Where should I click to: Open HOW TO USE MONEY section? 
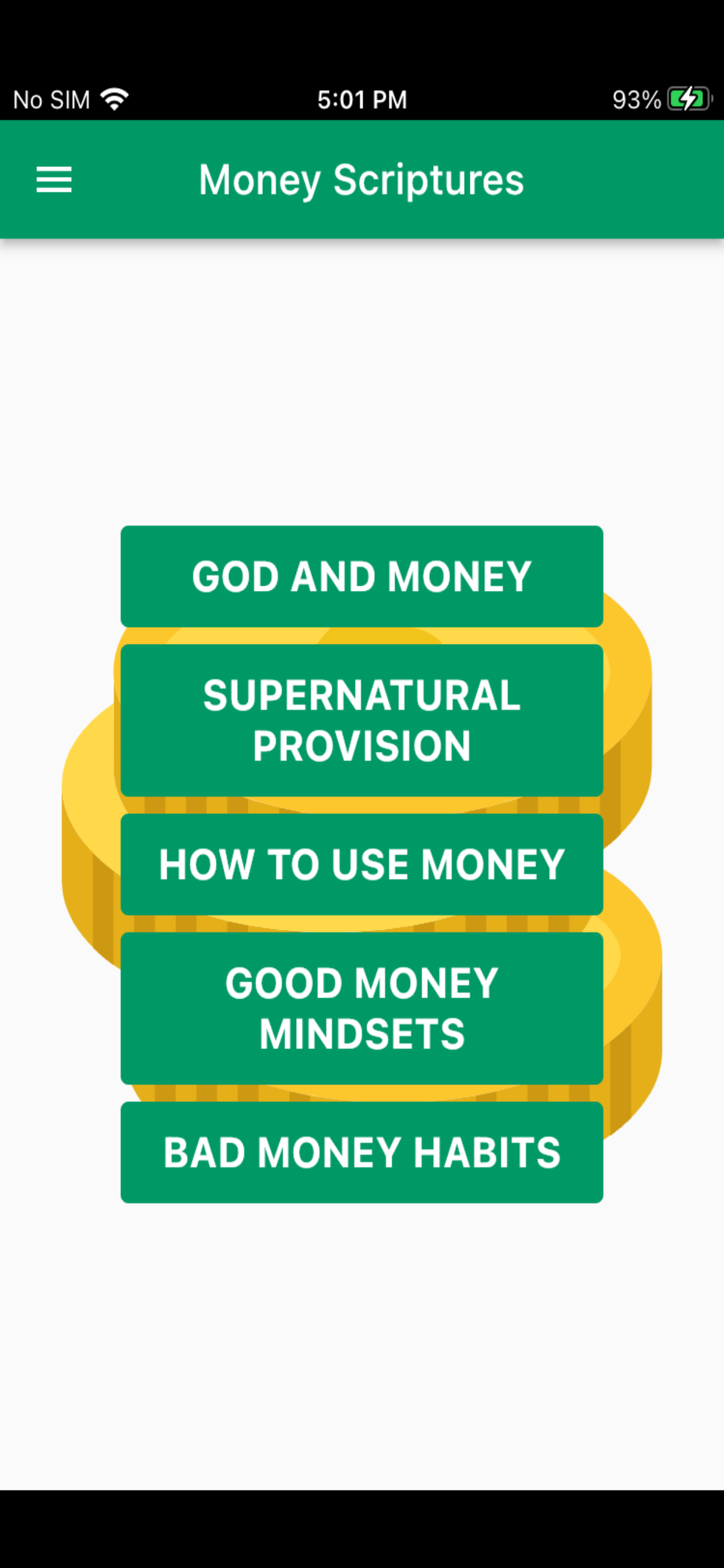(361, 863)
